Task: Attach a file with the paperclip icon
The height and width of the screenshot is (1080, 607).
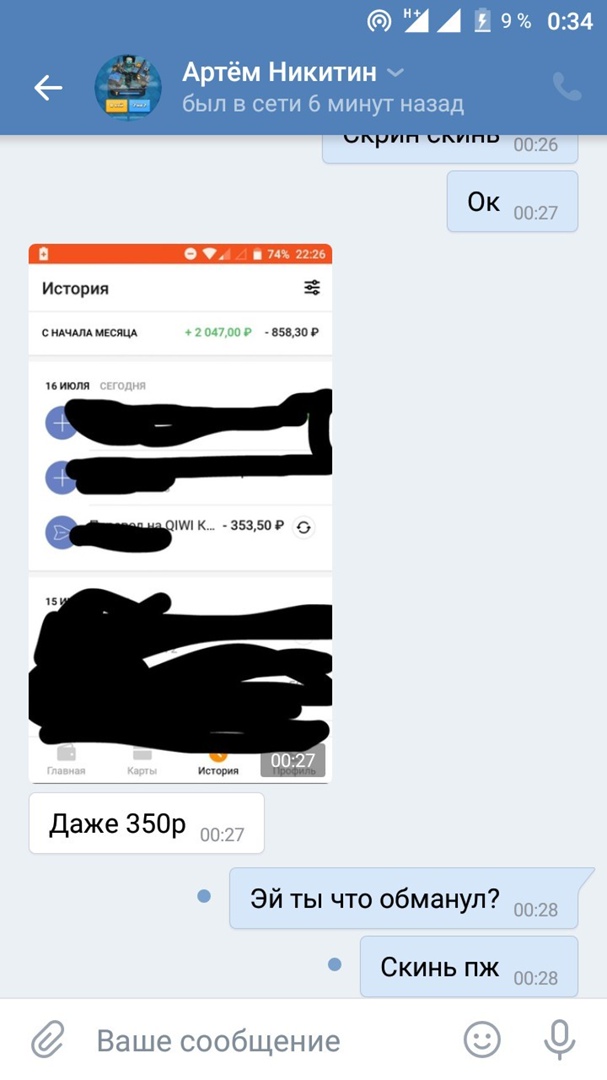Action: 47,1040
